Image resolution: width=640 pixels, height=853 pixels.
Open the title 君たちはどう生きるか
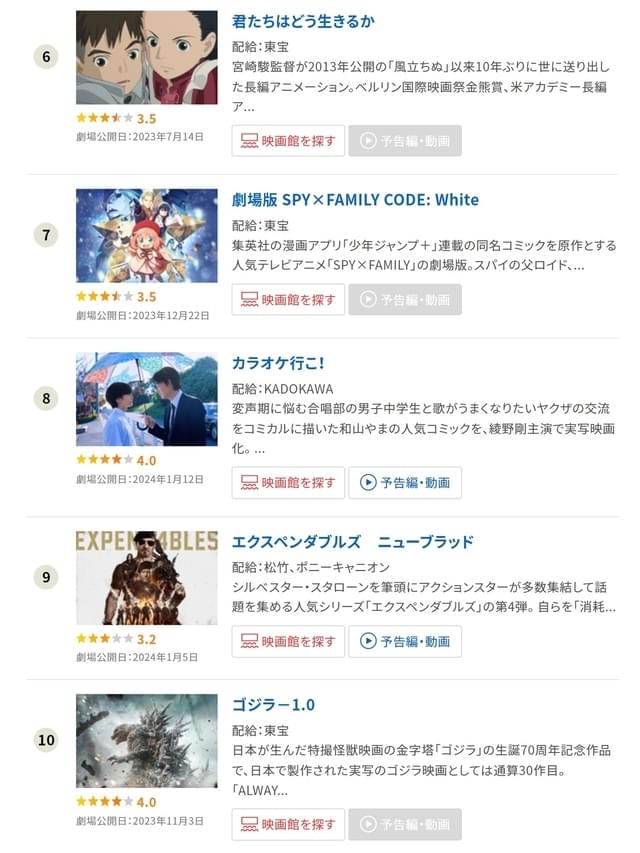303,21
